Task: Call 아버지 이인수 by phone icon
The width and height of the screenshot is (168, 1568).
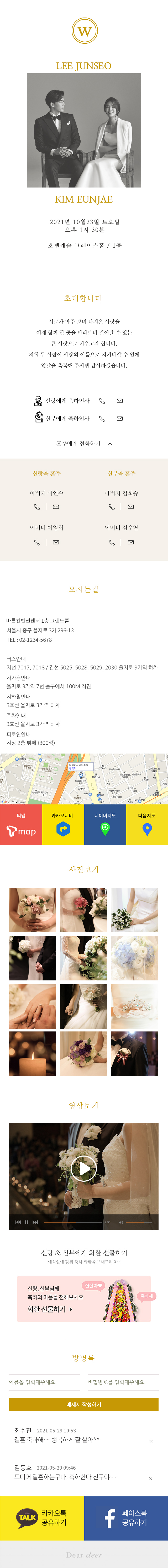Action: tap(37, 507)
